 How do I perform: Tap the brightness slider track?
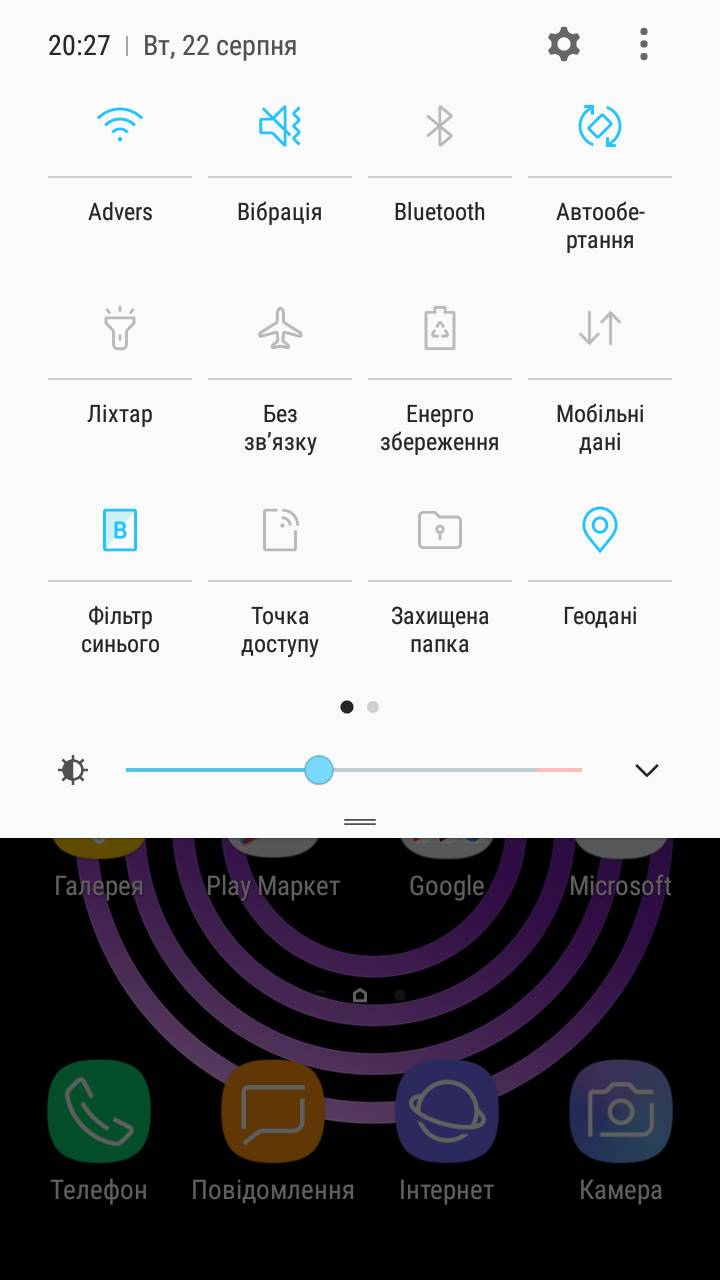(x=354, y=770)
